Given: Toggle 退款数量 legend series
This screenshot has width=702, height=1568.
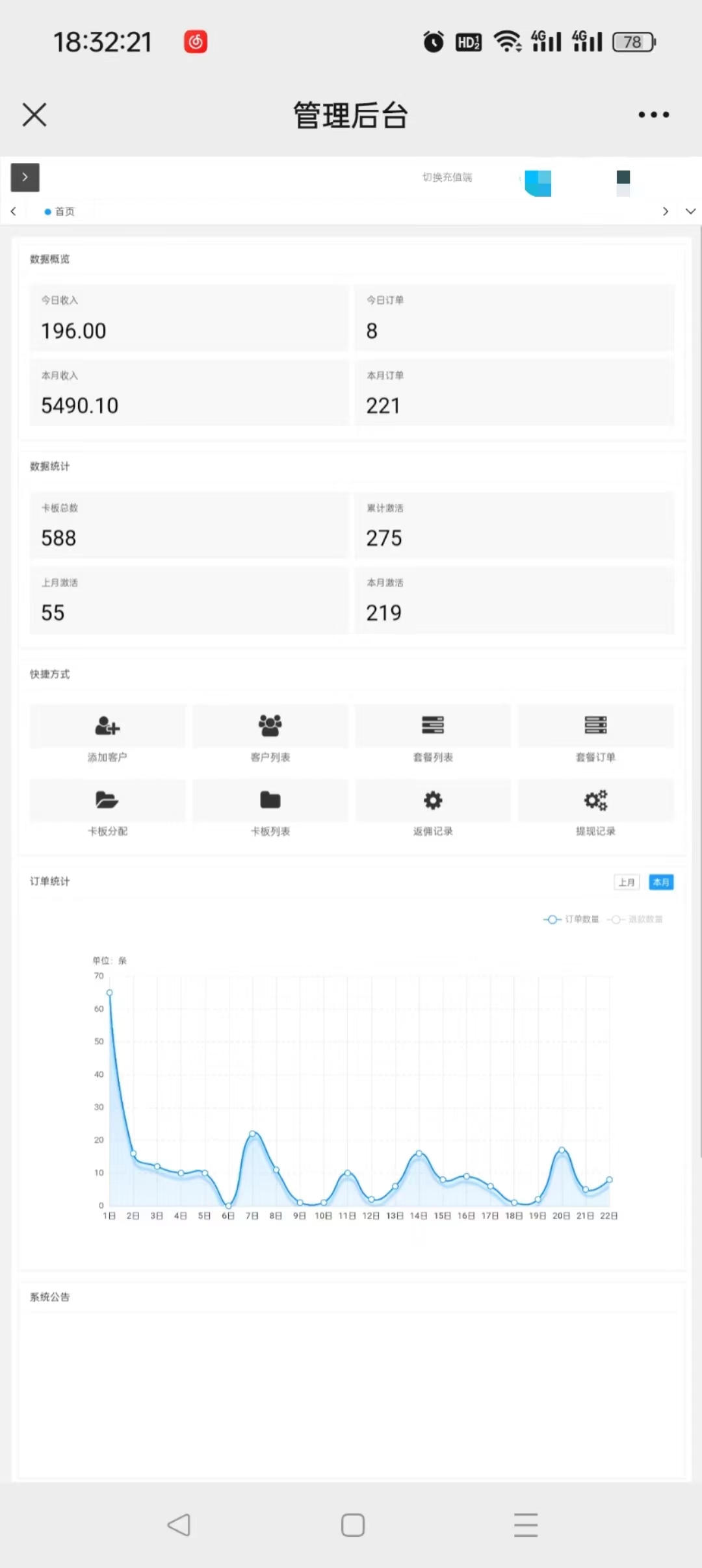Looking at the screenshot, I should pyautogui.click(x=636, y=919).
